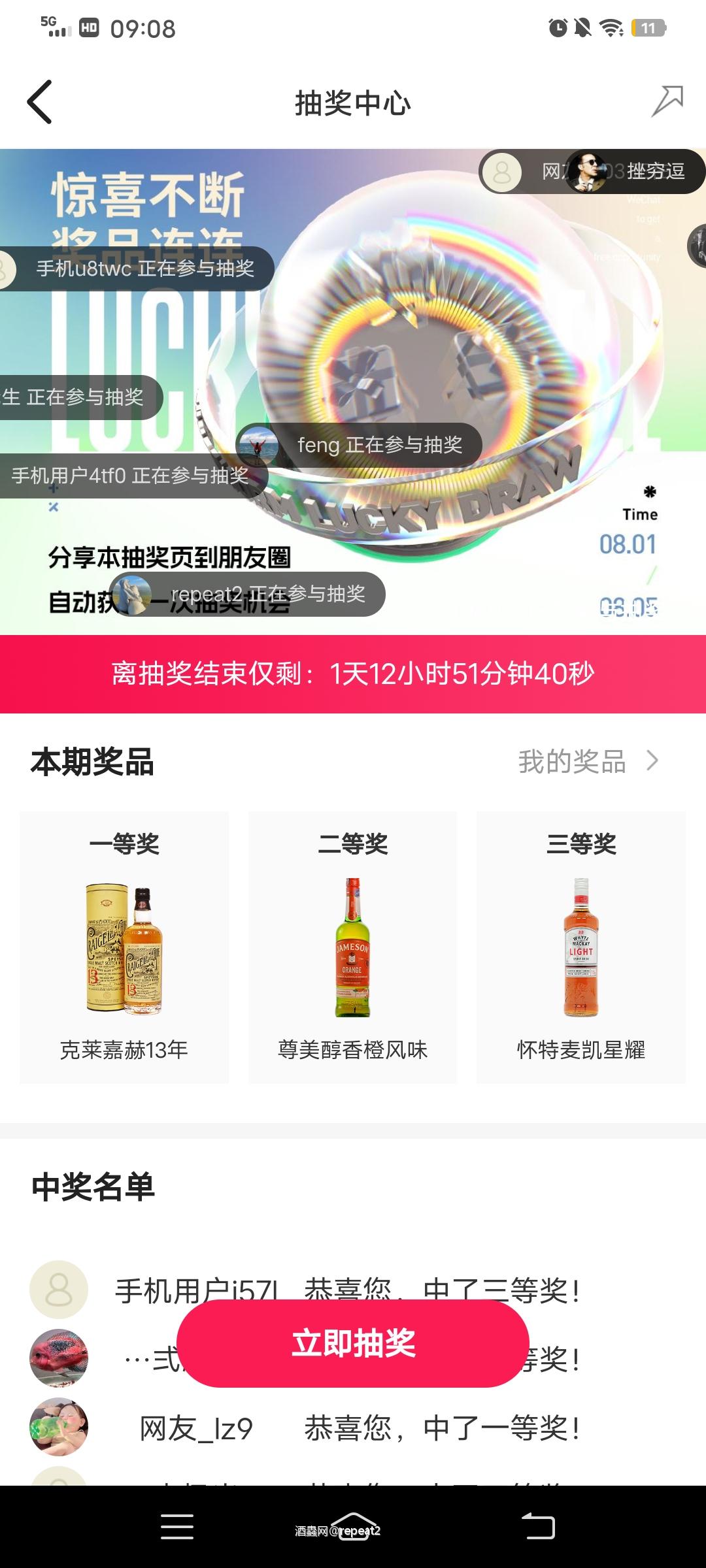Go back from 抽奖中心 page
Image resolution: width=706 pixels, height=1568 pixels.
click(39, 102)
